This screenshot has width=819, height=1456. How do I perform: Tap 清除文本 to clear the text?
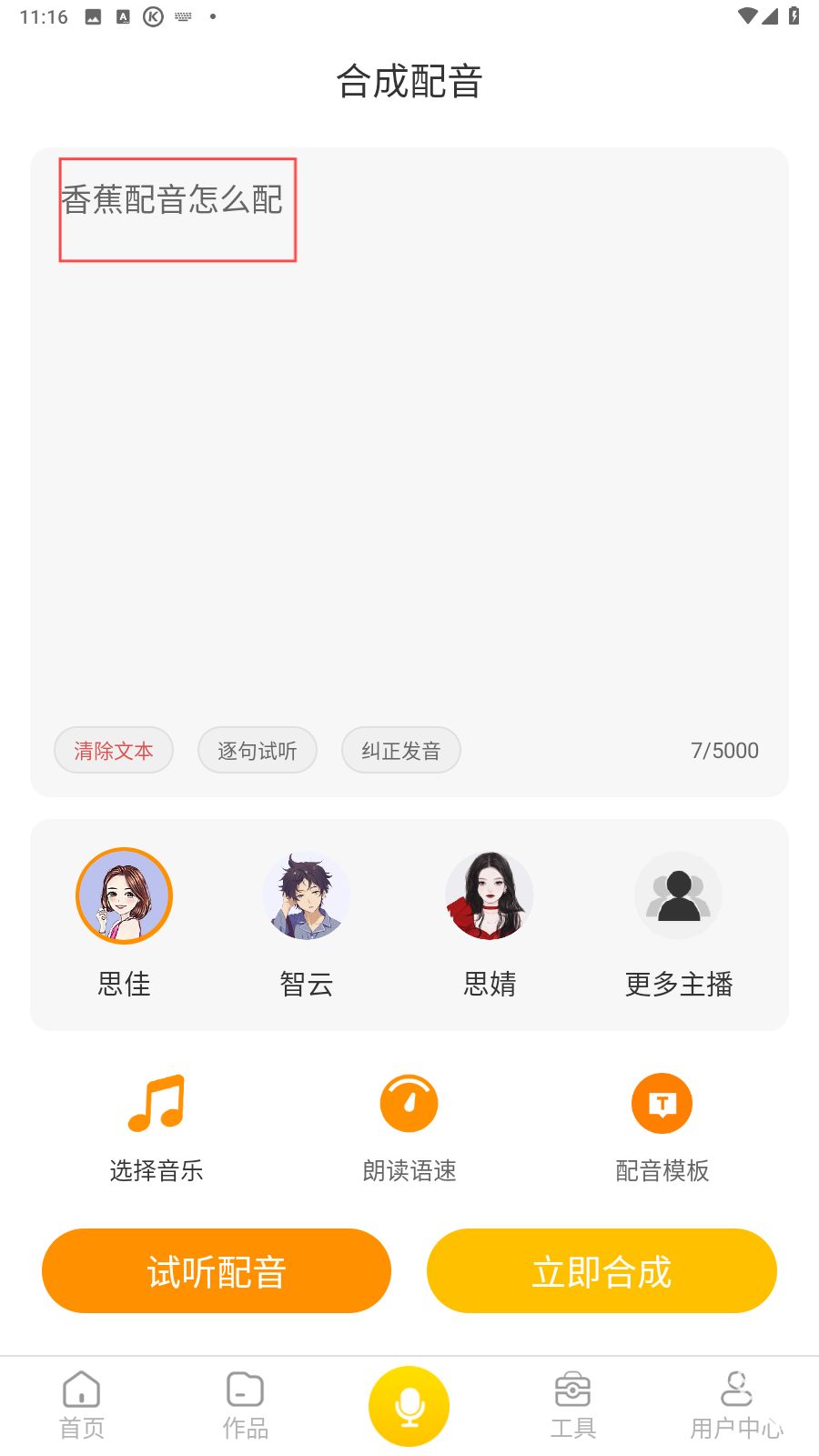coord(113,750)
